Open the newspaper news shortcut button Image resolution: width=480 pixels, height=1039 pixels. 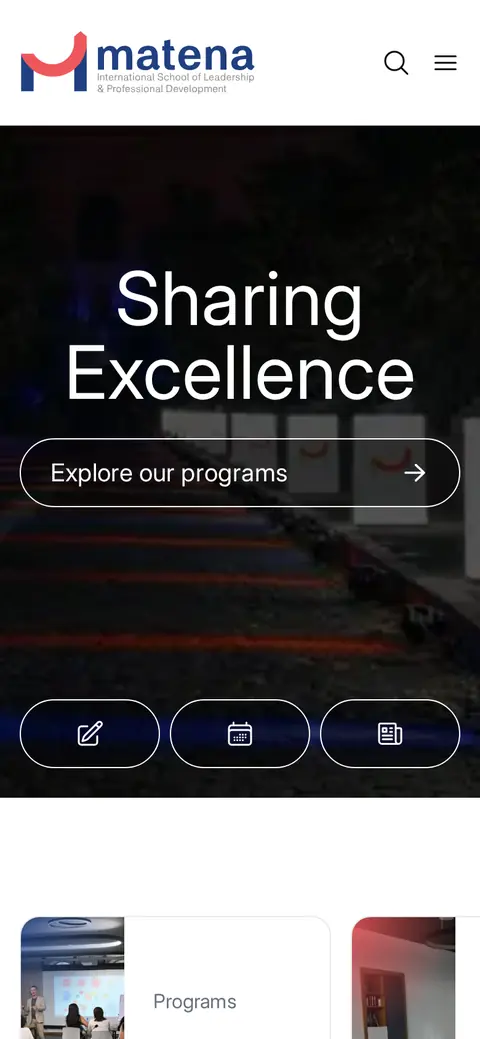(390, 734)
